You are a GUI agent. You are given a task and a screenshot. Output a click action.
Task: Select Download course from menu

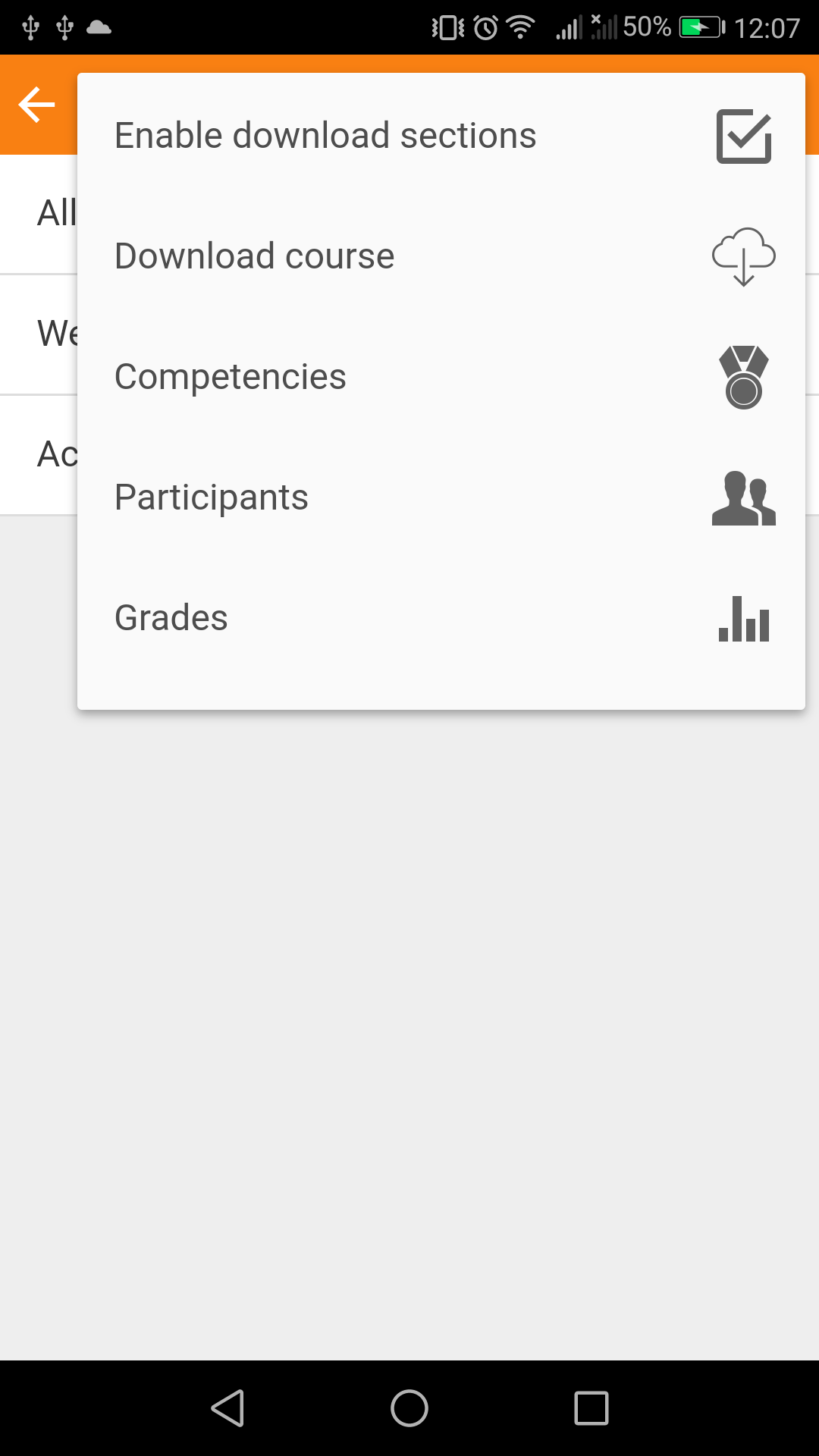(441, 256)
